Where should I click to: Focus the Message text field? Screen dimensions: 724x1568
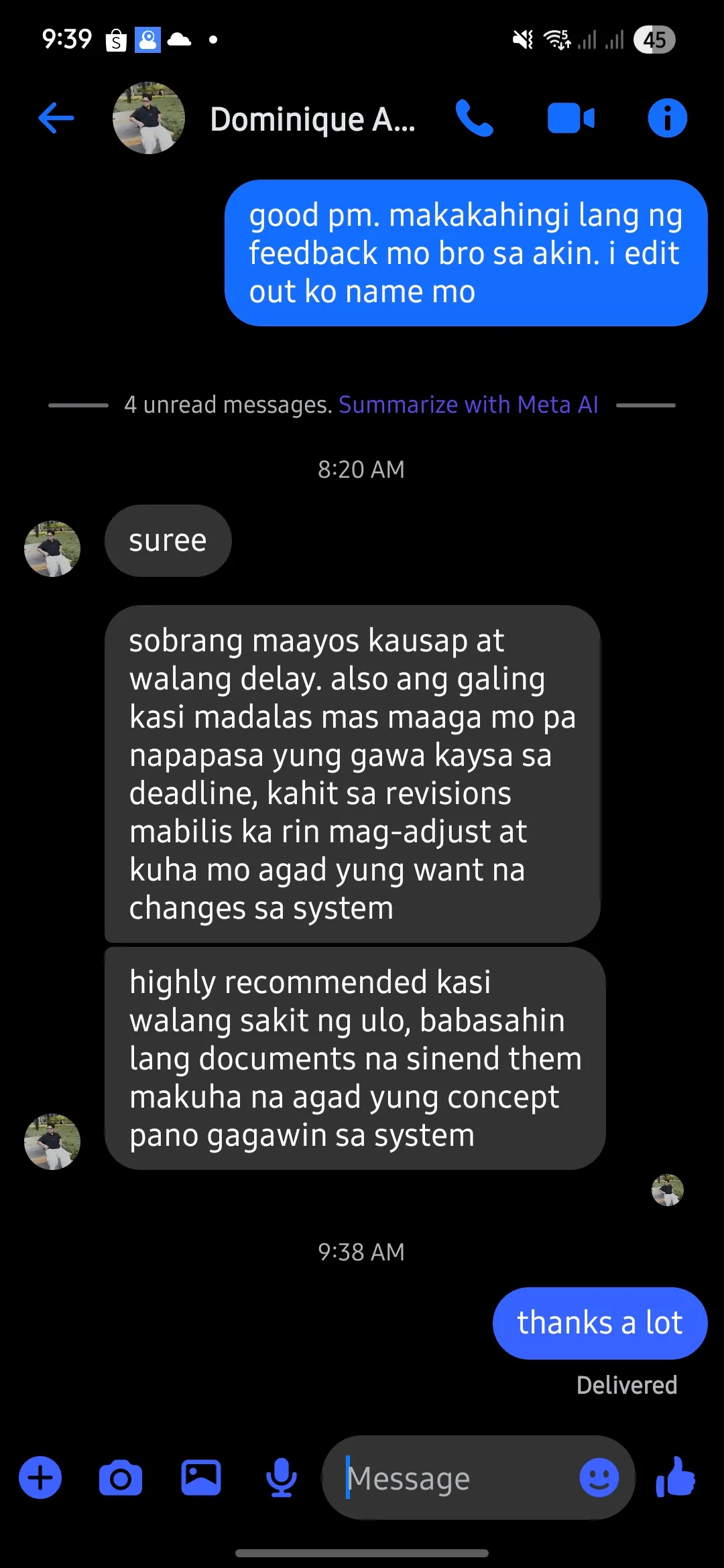click(456, 1478)
